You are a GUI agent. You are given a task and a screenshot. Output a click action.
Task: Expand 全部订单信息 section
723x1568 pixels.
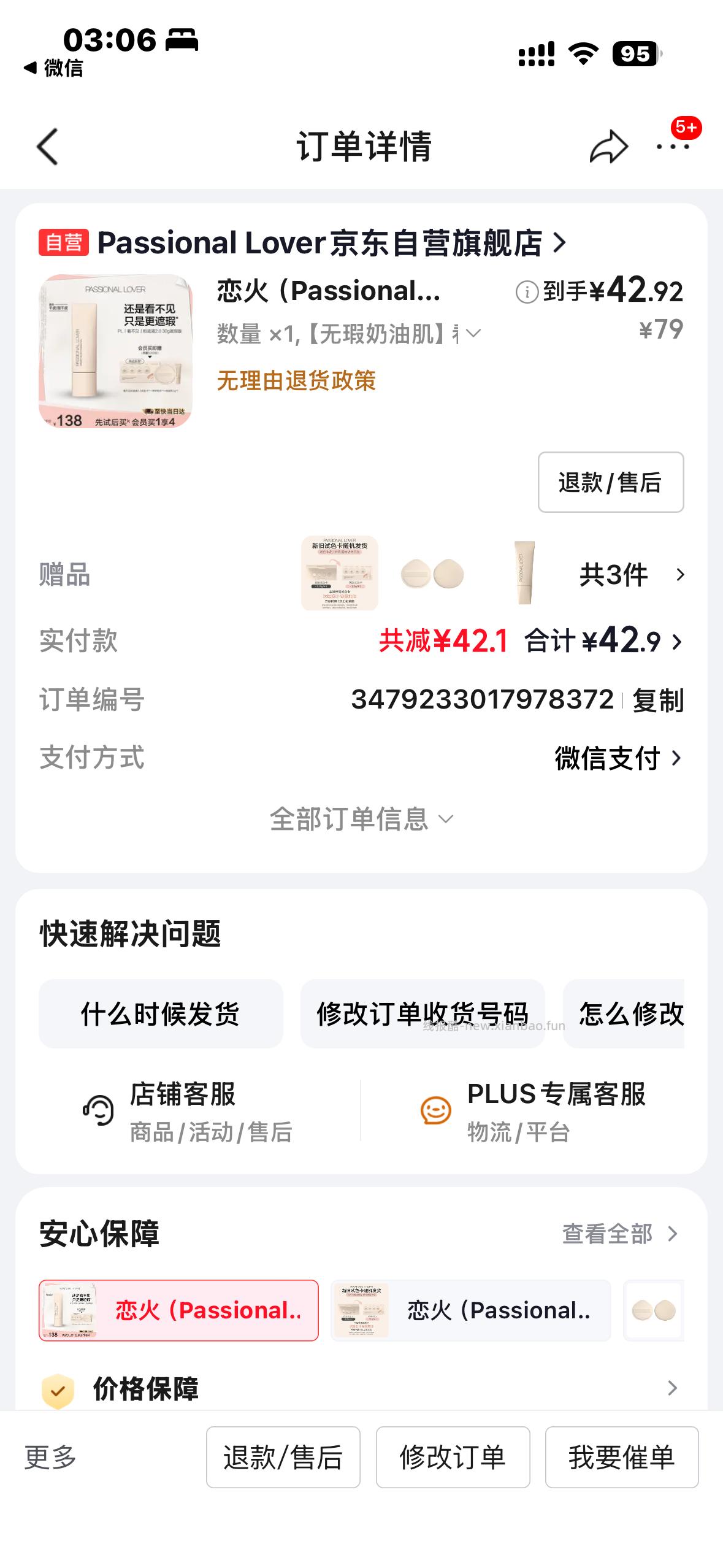point(359,818)
